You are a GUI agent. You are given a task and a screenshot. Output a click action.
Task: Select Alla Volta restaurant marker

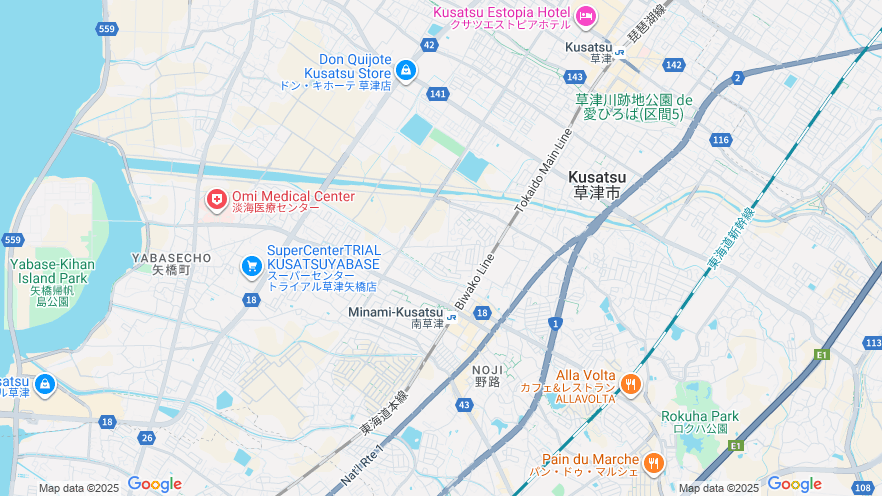[x=630, y=383]
